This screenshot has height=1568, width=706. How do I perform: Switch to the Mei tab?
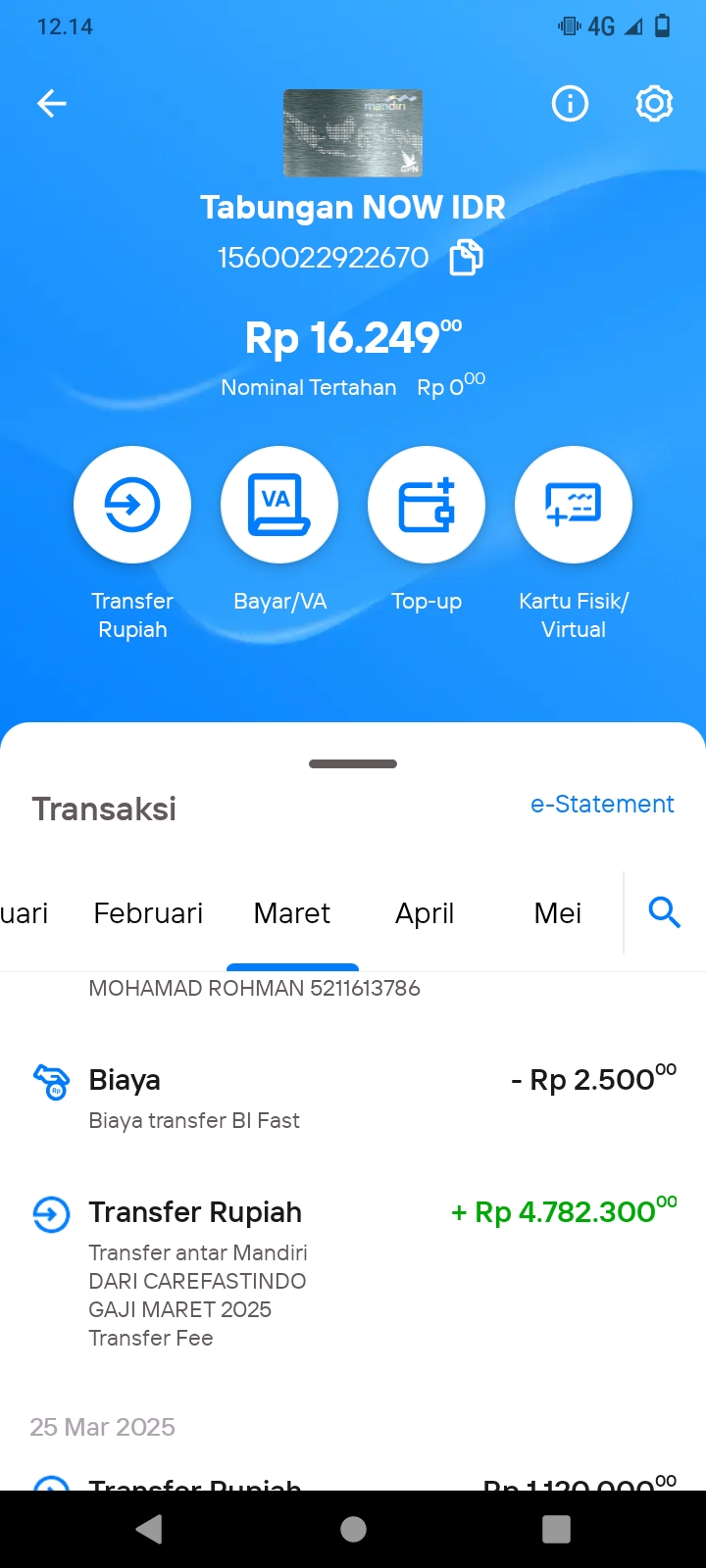(x=558, y=913)
